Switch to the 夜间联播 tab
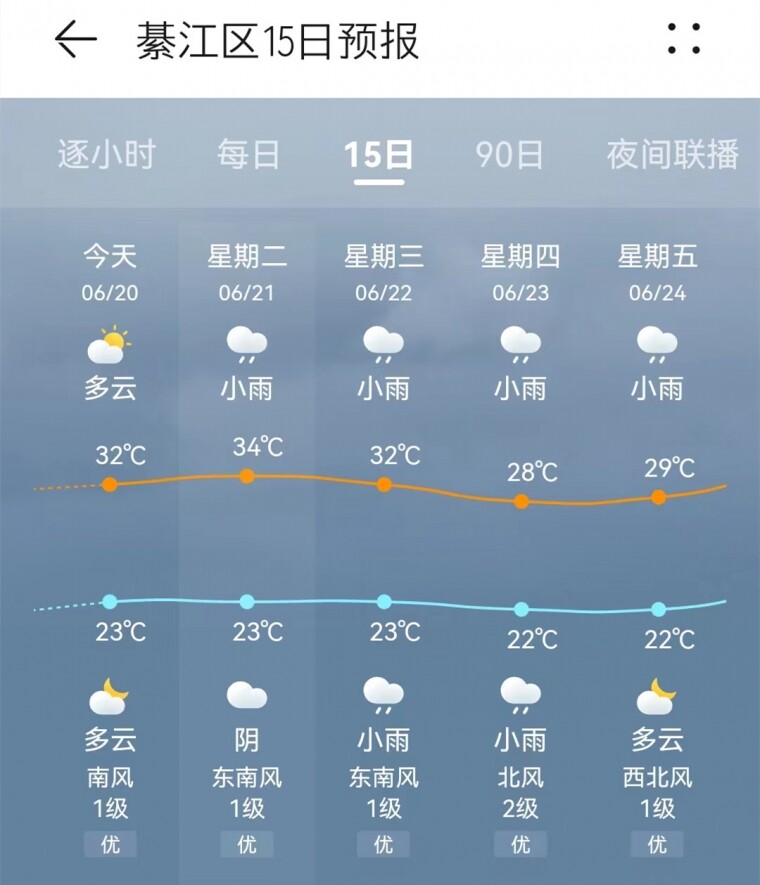 [672, 155]
